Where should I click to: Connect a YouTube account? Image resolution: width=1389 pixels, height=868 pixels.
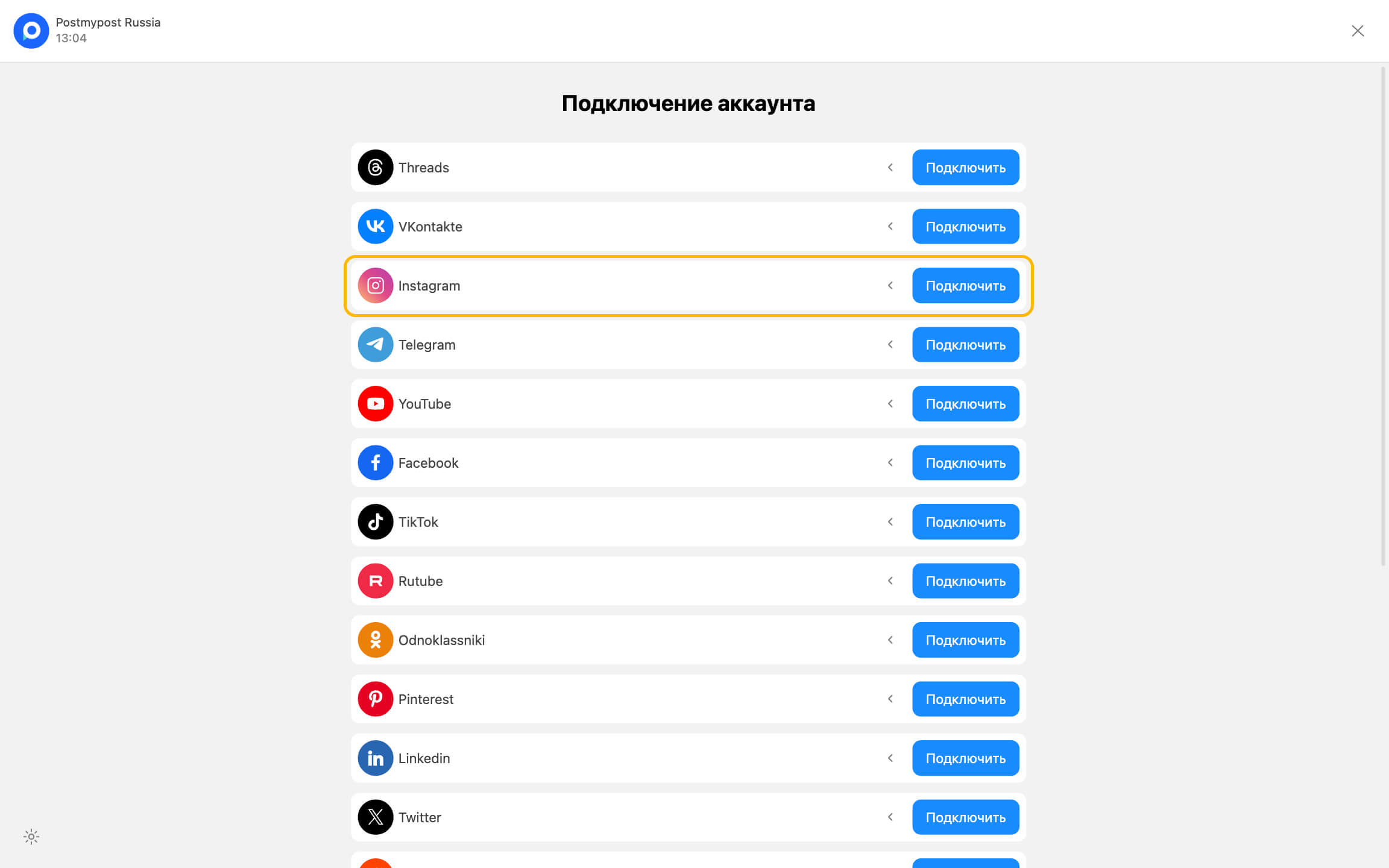[965, 404]
